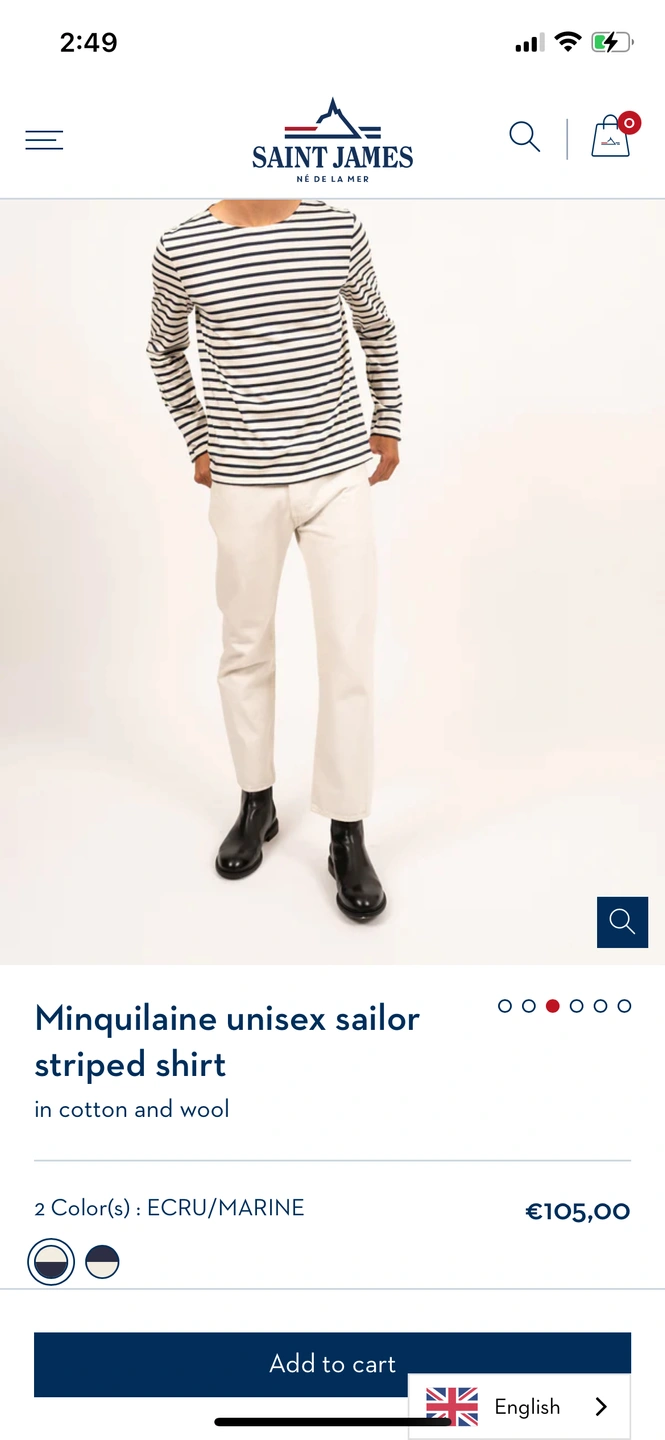The width and height of the screenshot is (665, 1440).
Task: Open the hamburger menu
Action: 44,140
